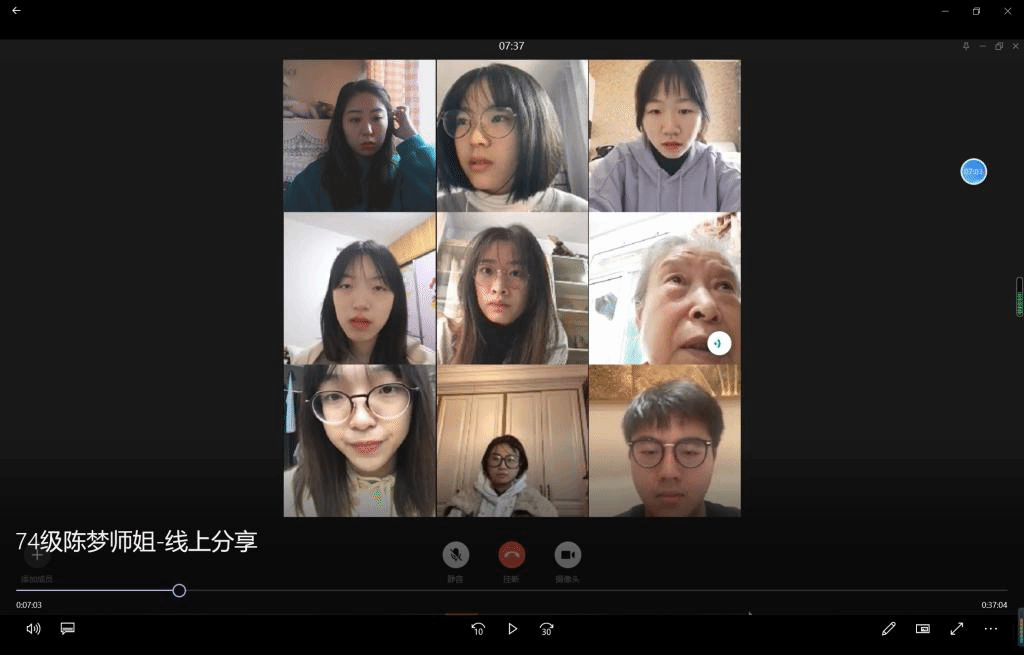Open the pencil edit tool

[888, 629]
